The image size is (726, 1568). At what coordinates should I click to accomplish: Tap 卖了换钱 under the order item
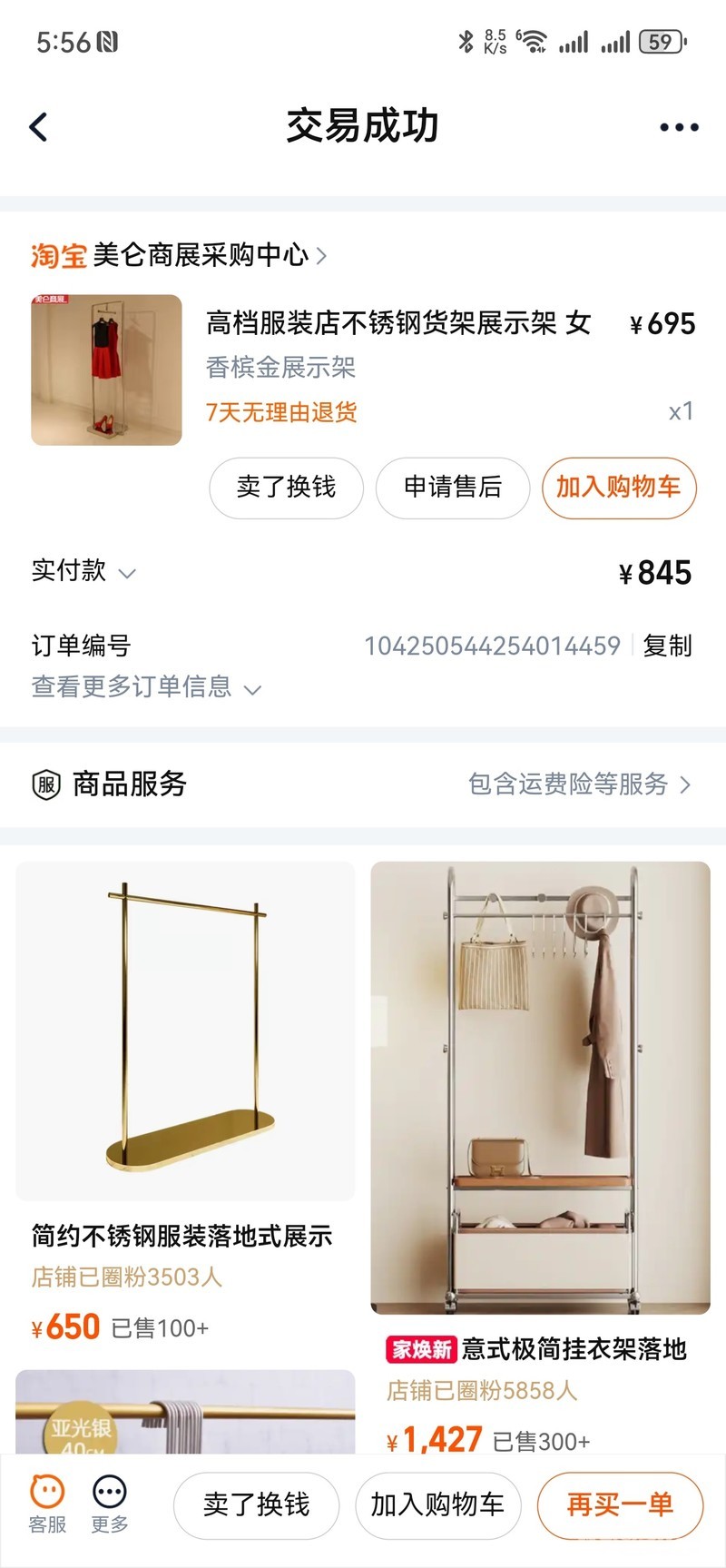pyautogui.click(x=286, y=488)
